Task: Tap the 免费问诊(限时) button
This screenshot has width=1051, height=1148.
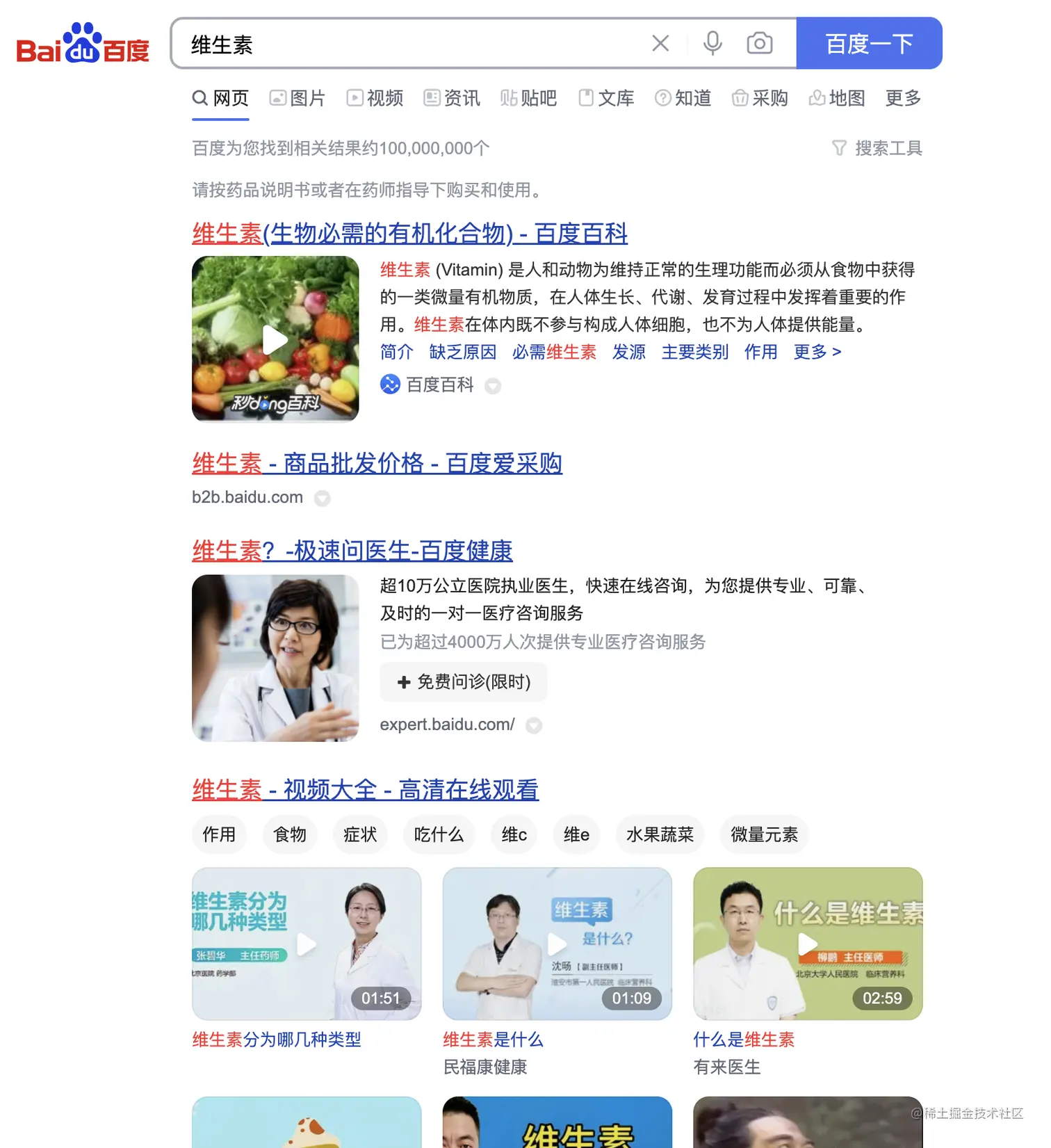Action: [464, 682]
